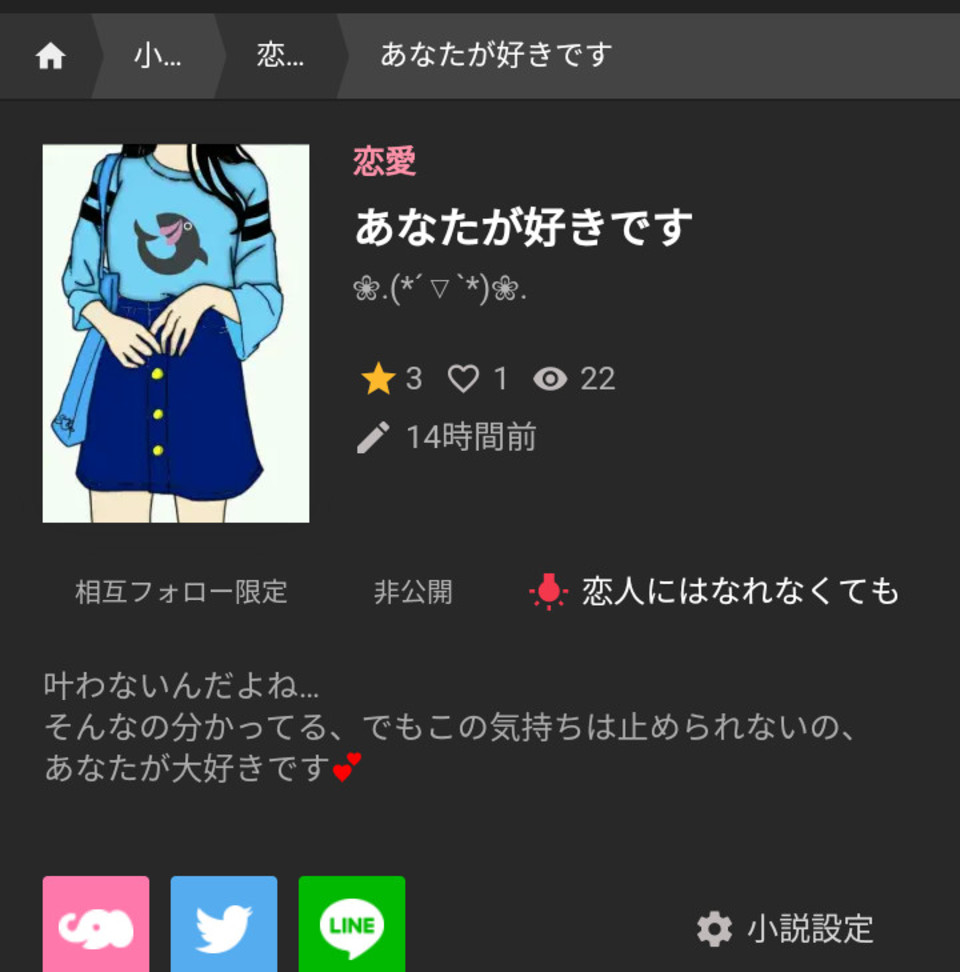Share this novel on LINE
Image resolution: width=960 pixels, height=972 pixels.
pyautogui.click(x=352, y=925)
